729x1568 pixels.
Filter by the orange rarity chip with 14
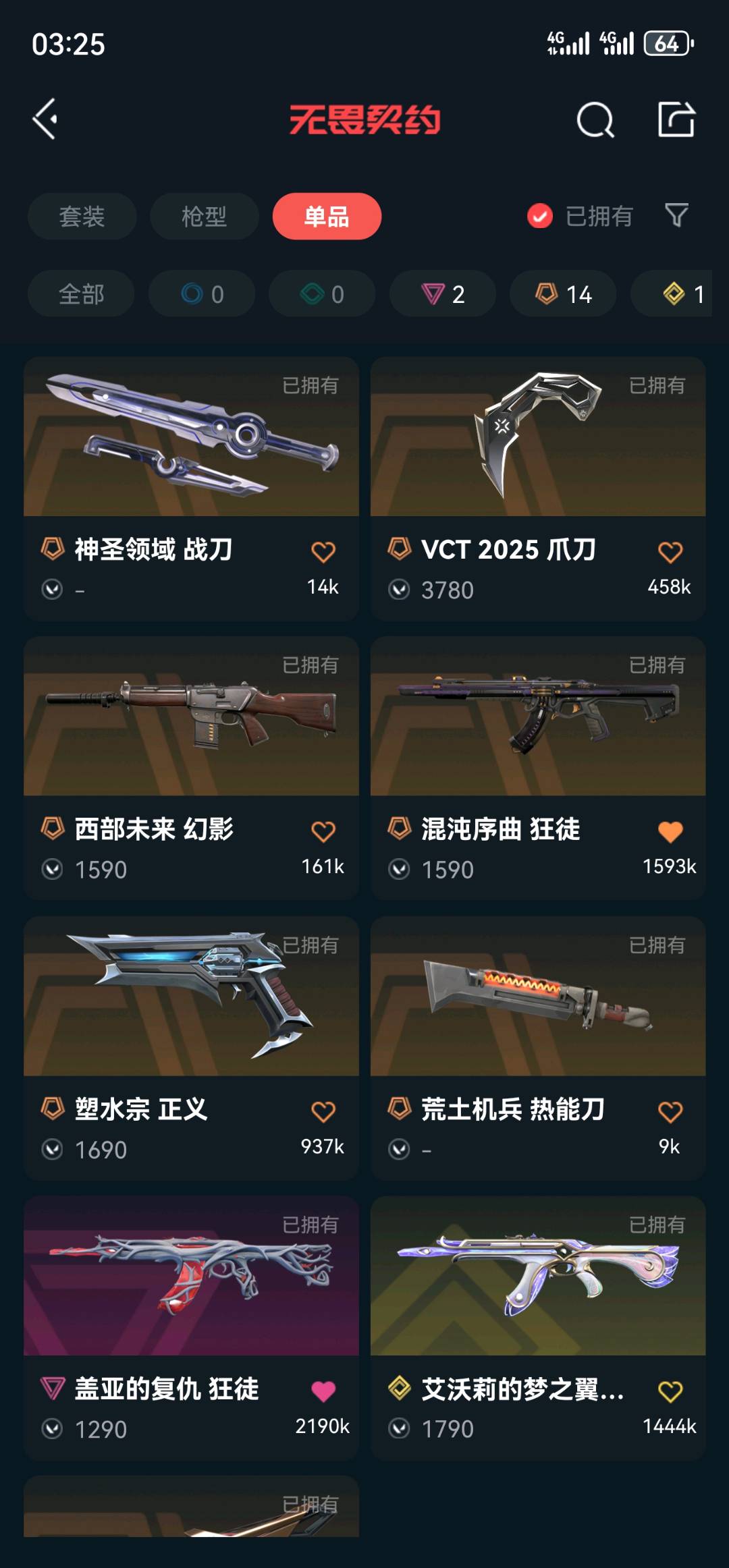563,294
